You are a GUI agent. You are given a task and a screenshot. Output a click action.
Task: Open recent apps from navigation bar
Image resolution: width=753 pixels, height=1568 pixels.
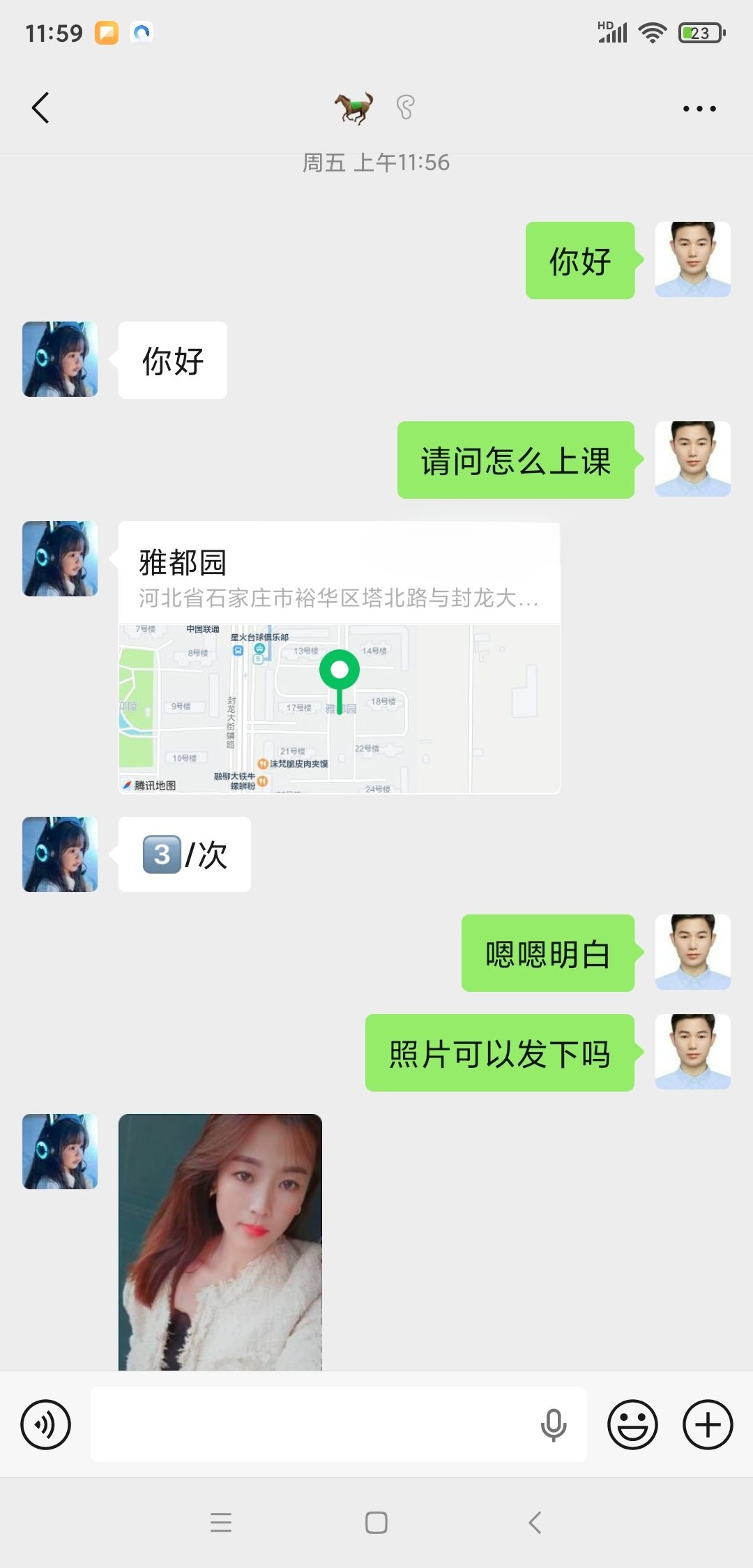tap(221, 1522)
